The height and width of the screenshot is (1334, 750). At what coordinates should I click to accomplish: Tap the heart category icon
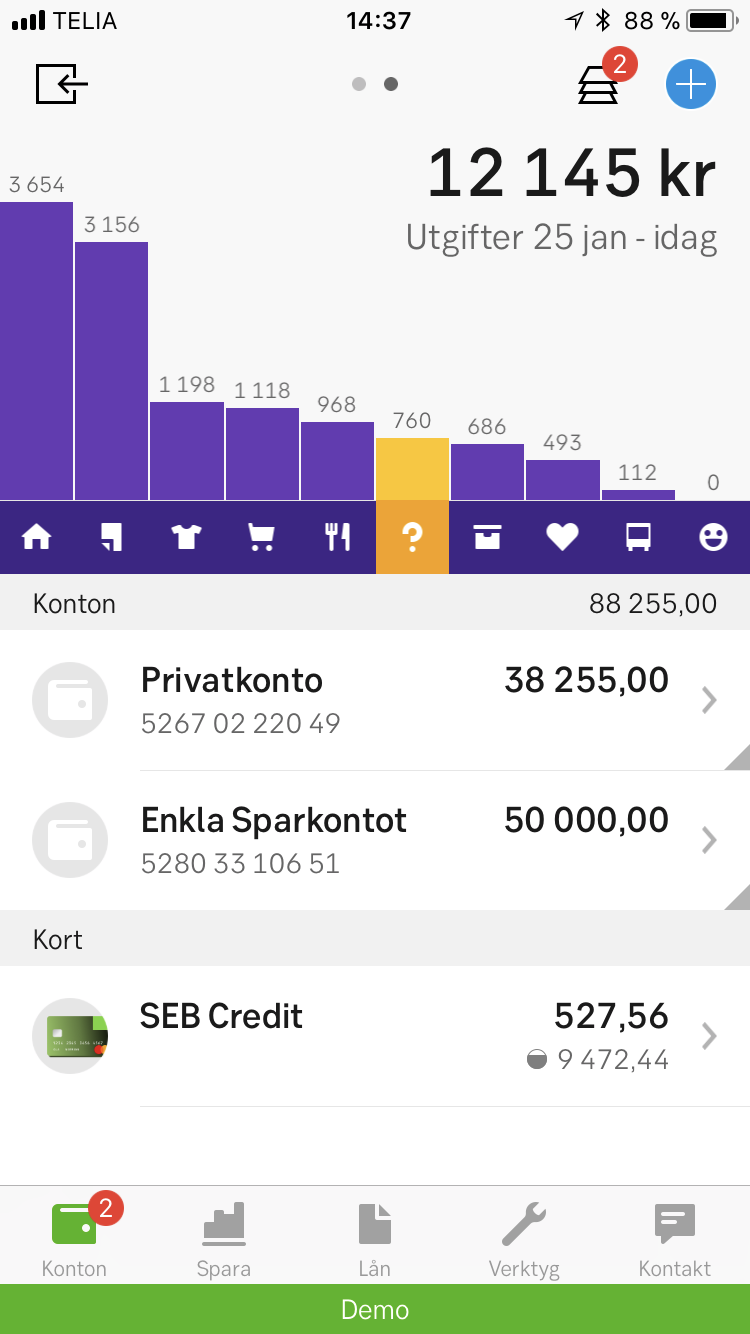(562, 537)
